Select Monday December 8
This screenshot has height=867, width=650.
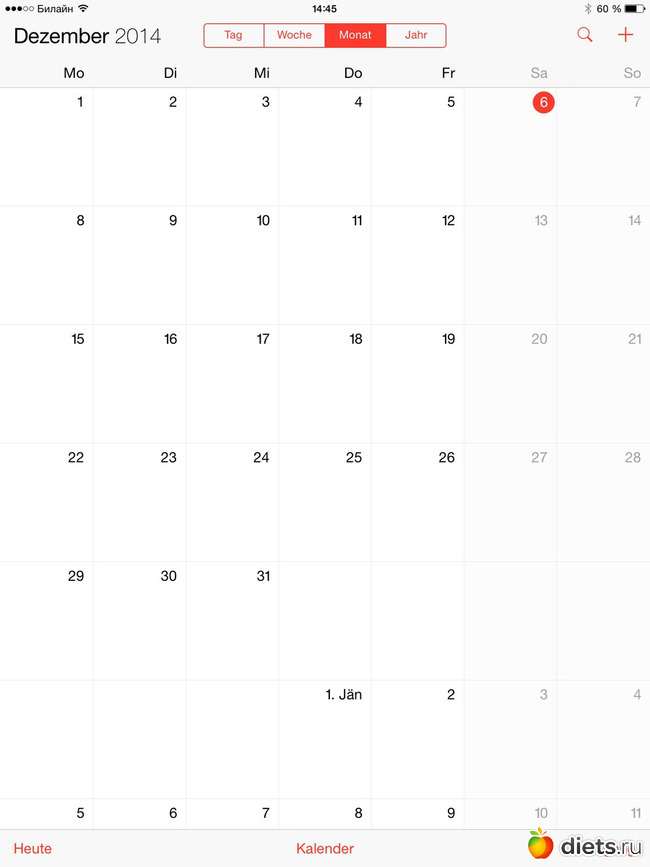point(47,264)
